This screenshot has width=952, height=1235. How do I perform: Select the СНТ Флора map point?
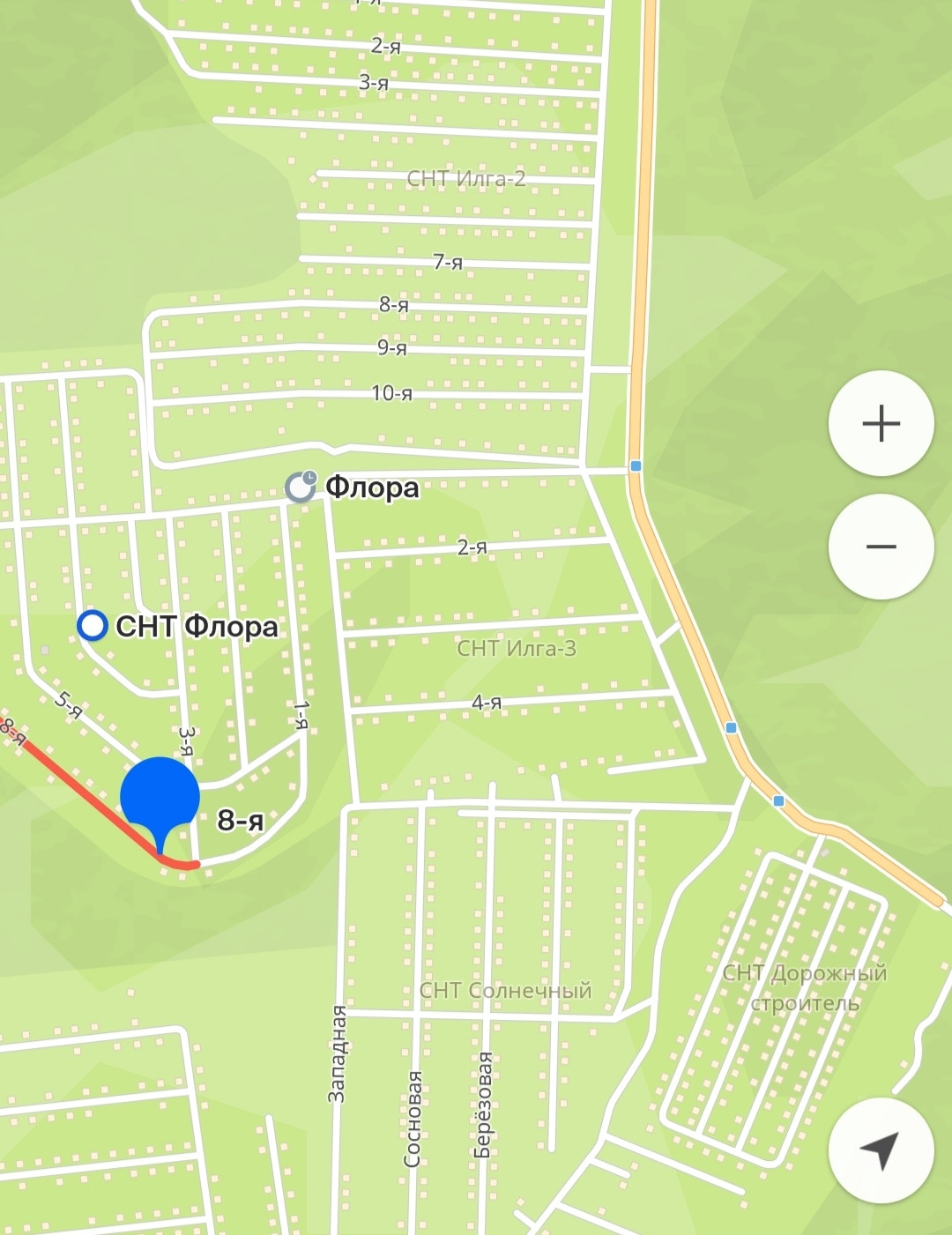(92, 625)
